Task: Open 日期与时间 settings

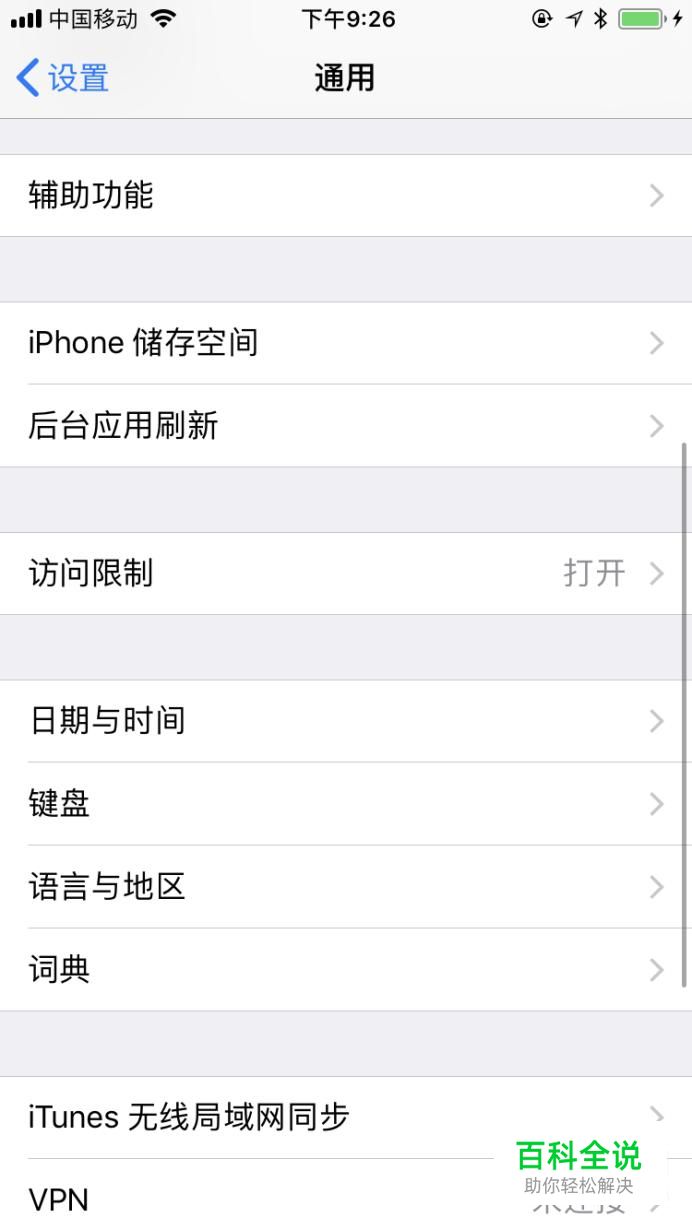Action: tap(345, 721)
